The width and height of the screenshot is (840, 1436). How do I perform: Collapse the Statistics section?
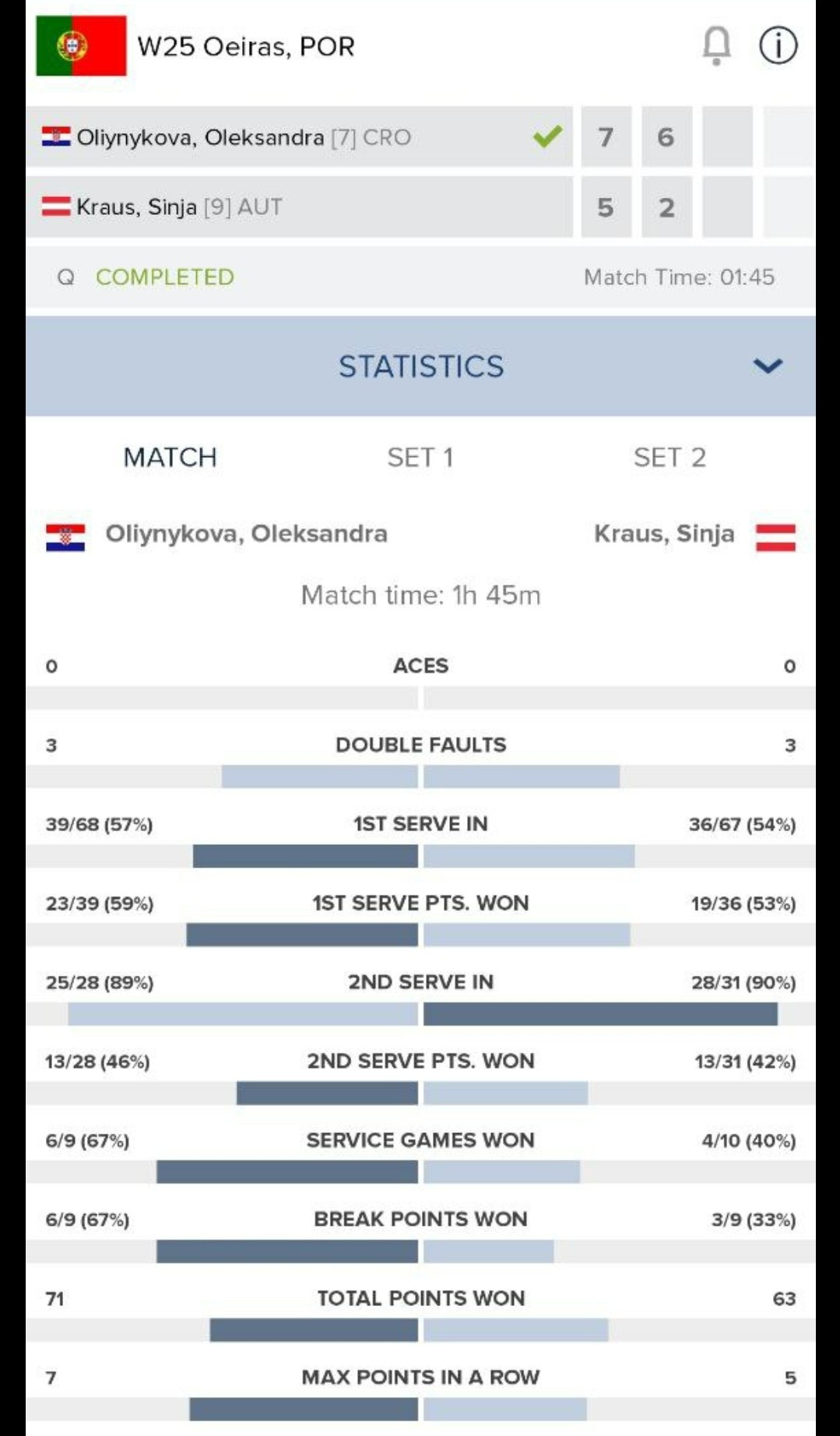click(x=767, y=366)
